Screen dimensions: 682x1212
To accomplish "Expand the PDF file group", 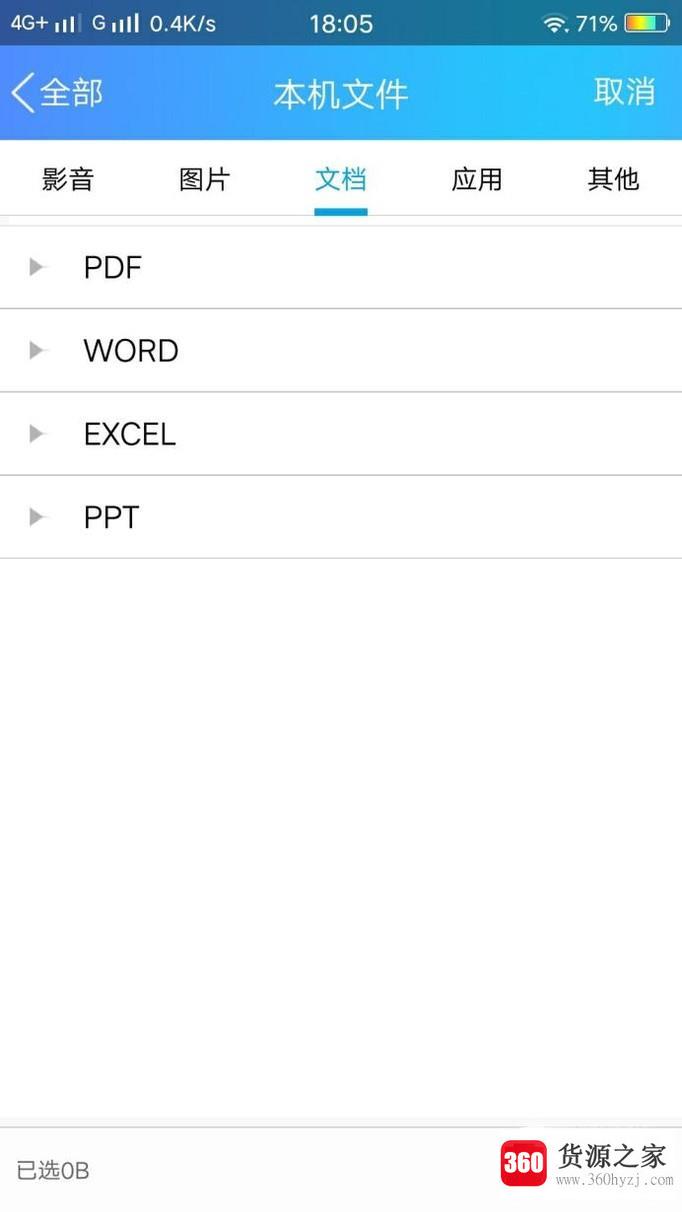I will coord(112,267).
